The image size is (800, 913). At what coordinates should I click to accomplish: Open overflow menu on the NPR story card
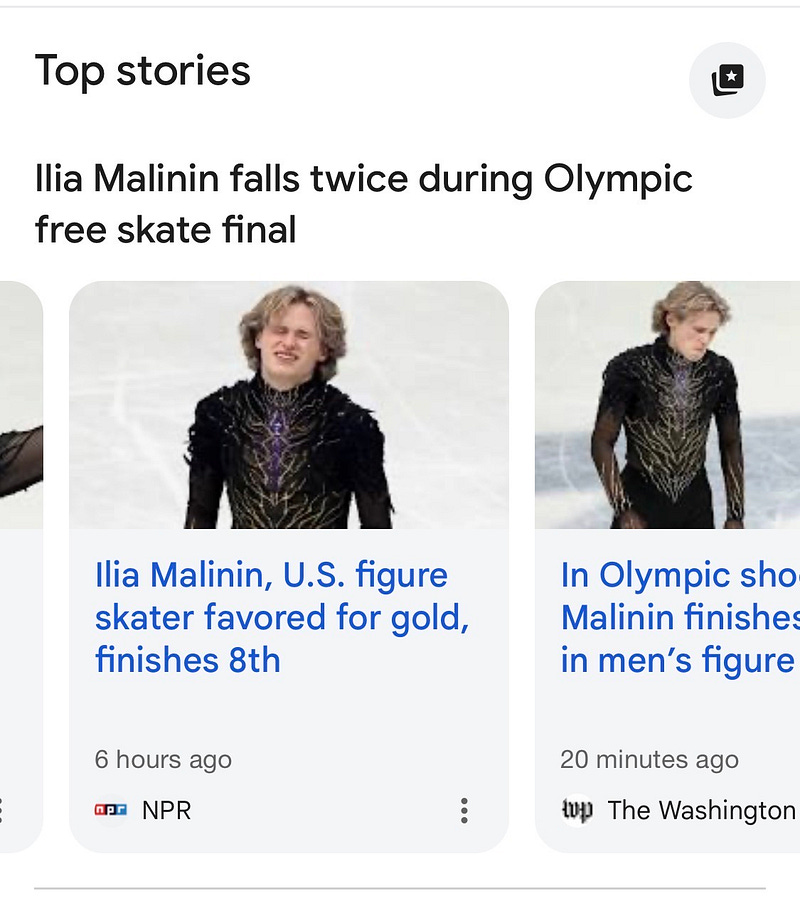coord(464,810)
